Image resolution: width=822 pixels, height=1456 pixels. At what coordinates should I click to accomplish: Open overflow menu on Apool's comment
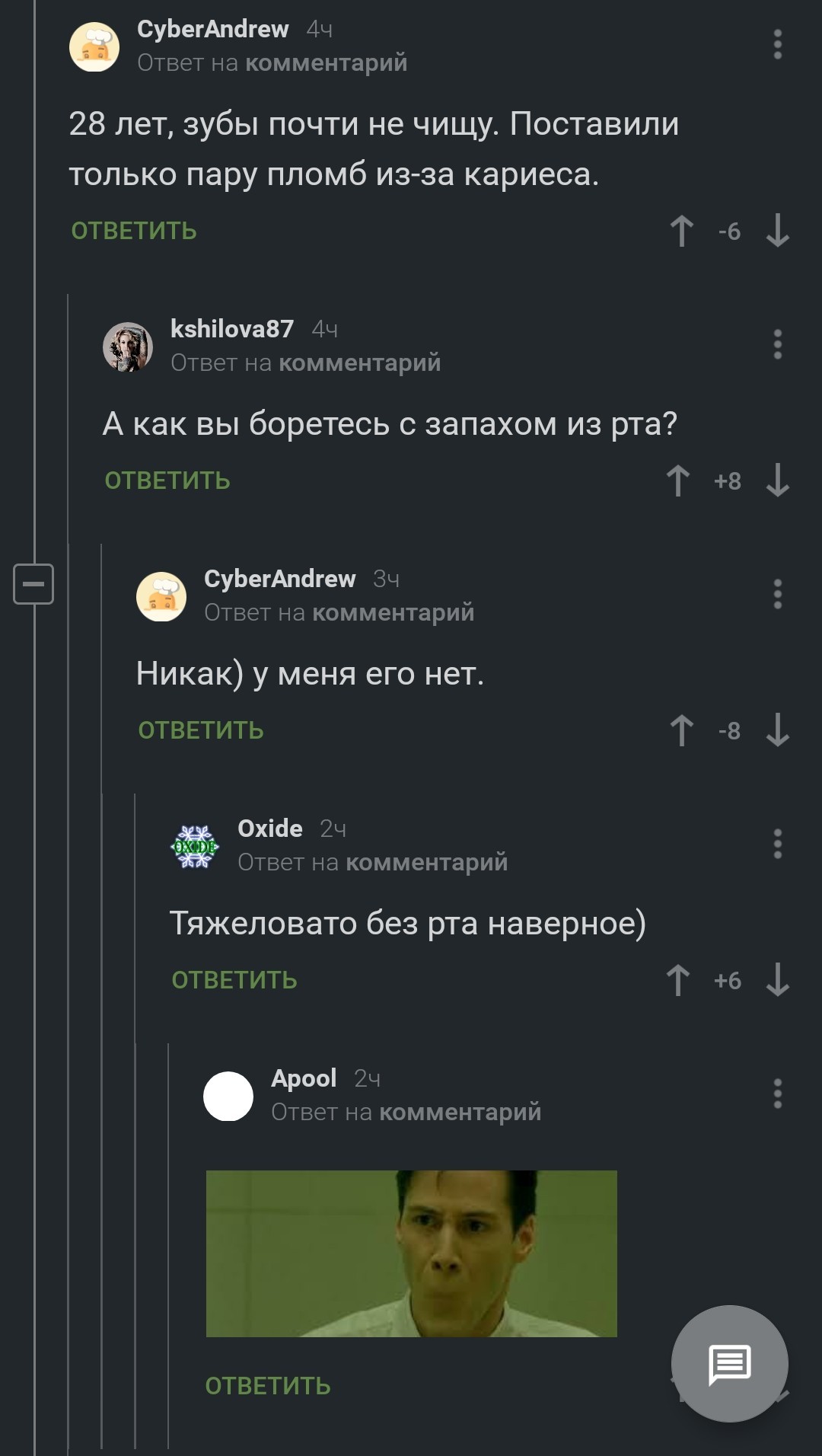(x=777, y=1094)
